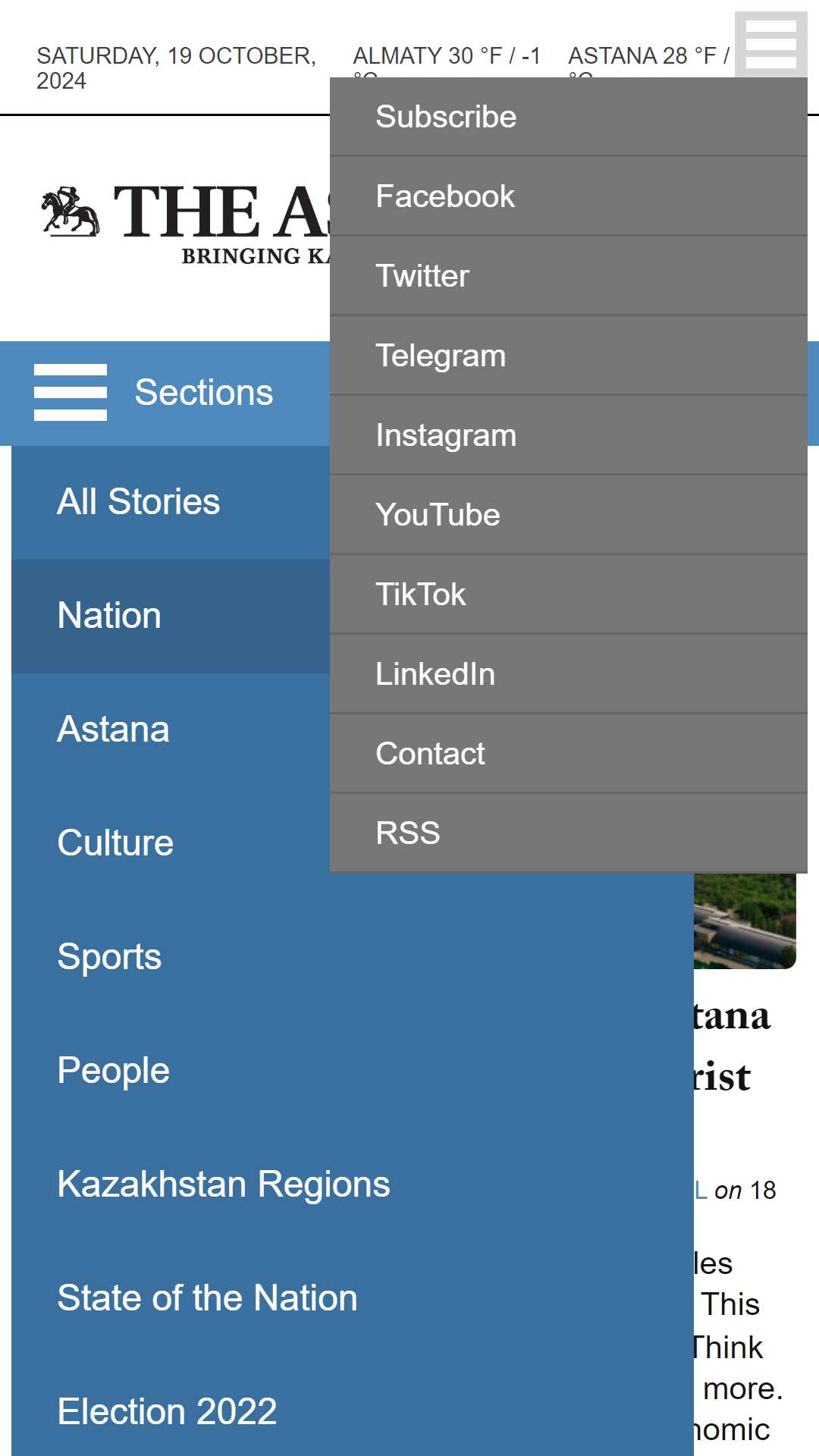
Task: Open the Telegram channel link
Action: point(569,356)
